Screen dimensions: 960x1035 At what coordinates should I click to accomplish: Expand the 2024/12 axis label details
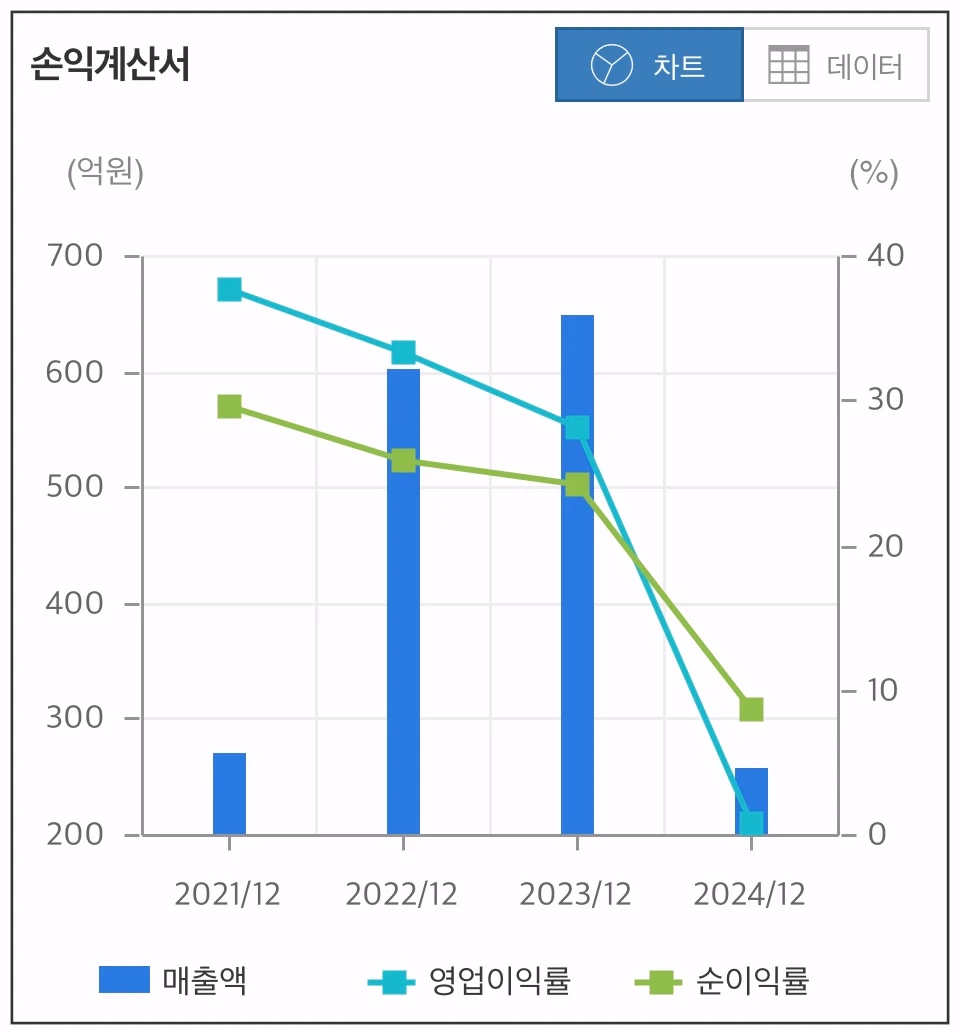(x=752, y=893)
